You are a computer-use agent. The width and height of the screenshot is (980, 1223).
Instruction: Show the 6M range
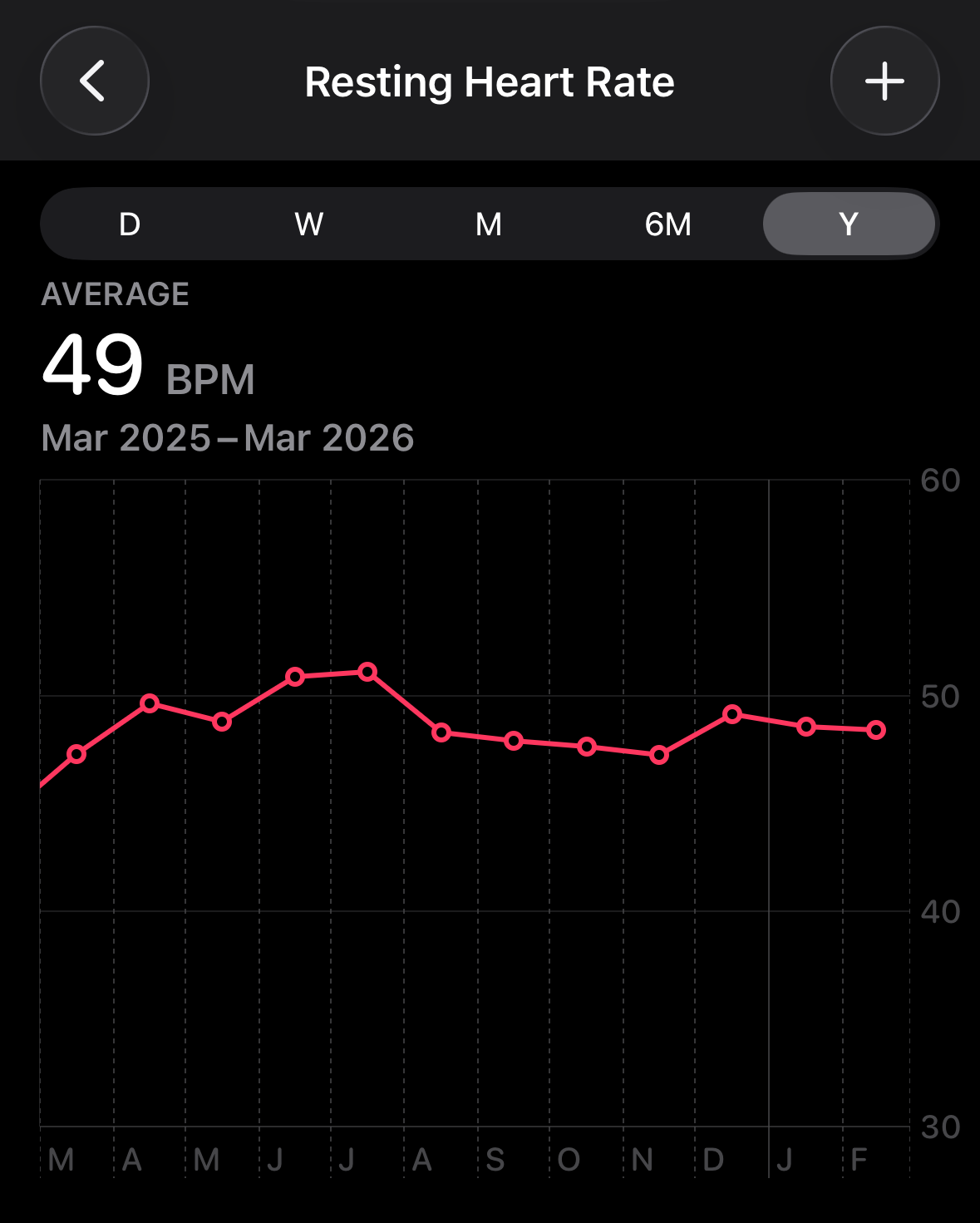[x=667, y=224]
